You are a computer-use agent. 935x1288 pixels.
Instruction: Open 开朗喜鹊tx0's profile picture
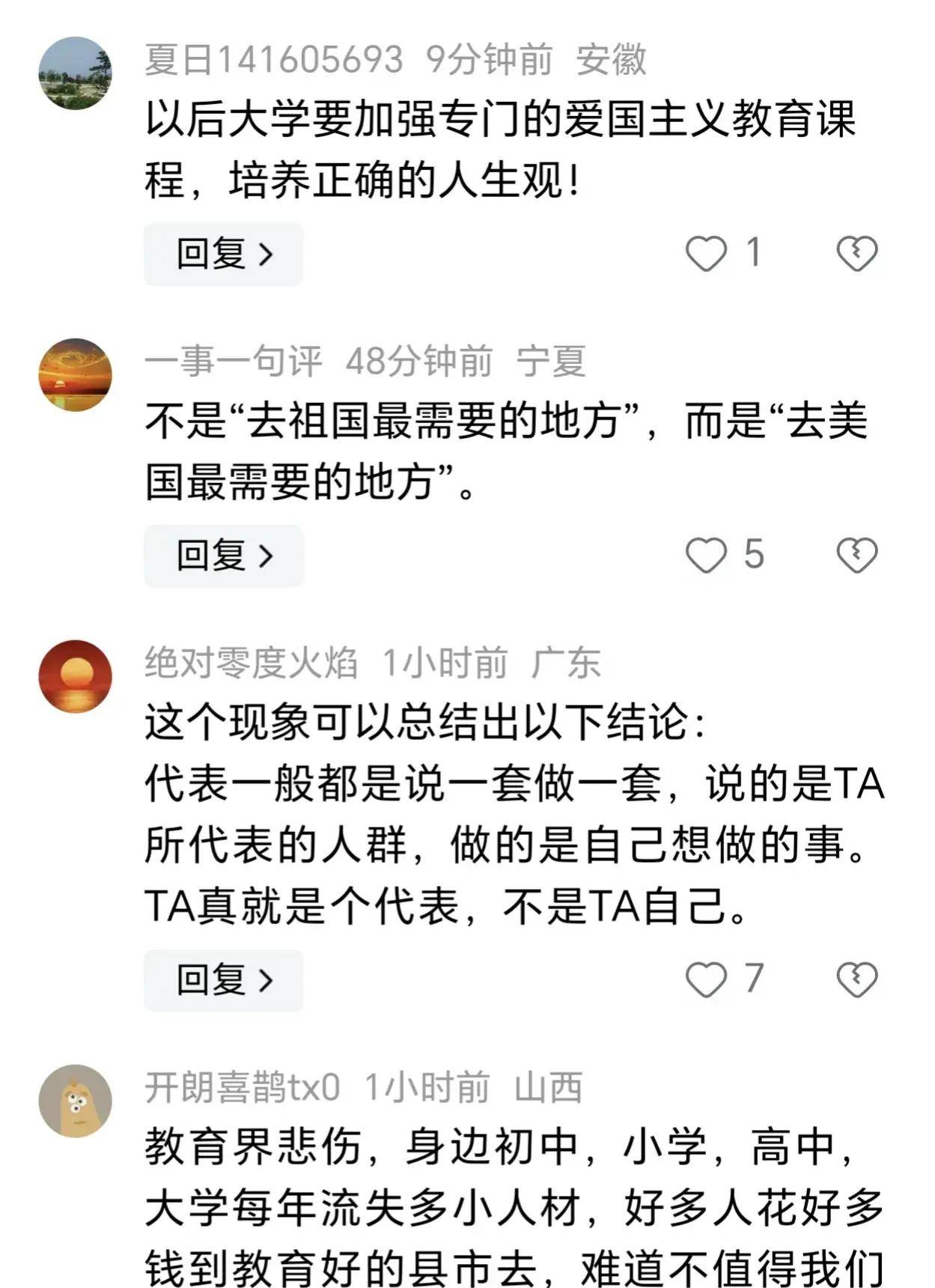[75, 1101]
